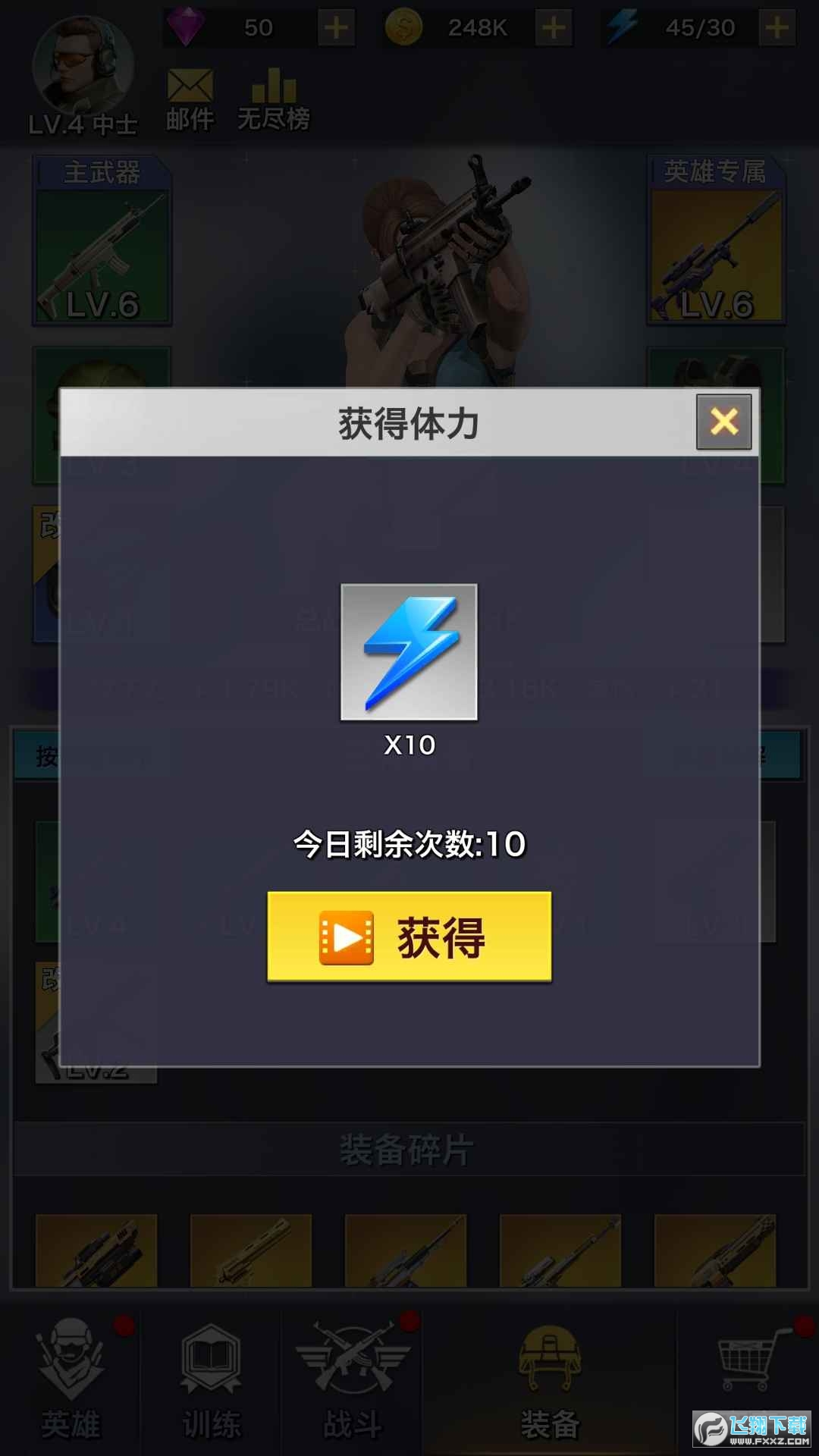Close the 获得体力 dialog
The image size is (819, 1456).
pos(723,421)
